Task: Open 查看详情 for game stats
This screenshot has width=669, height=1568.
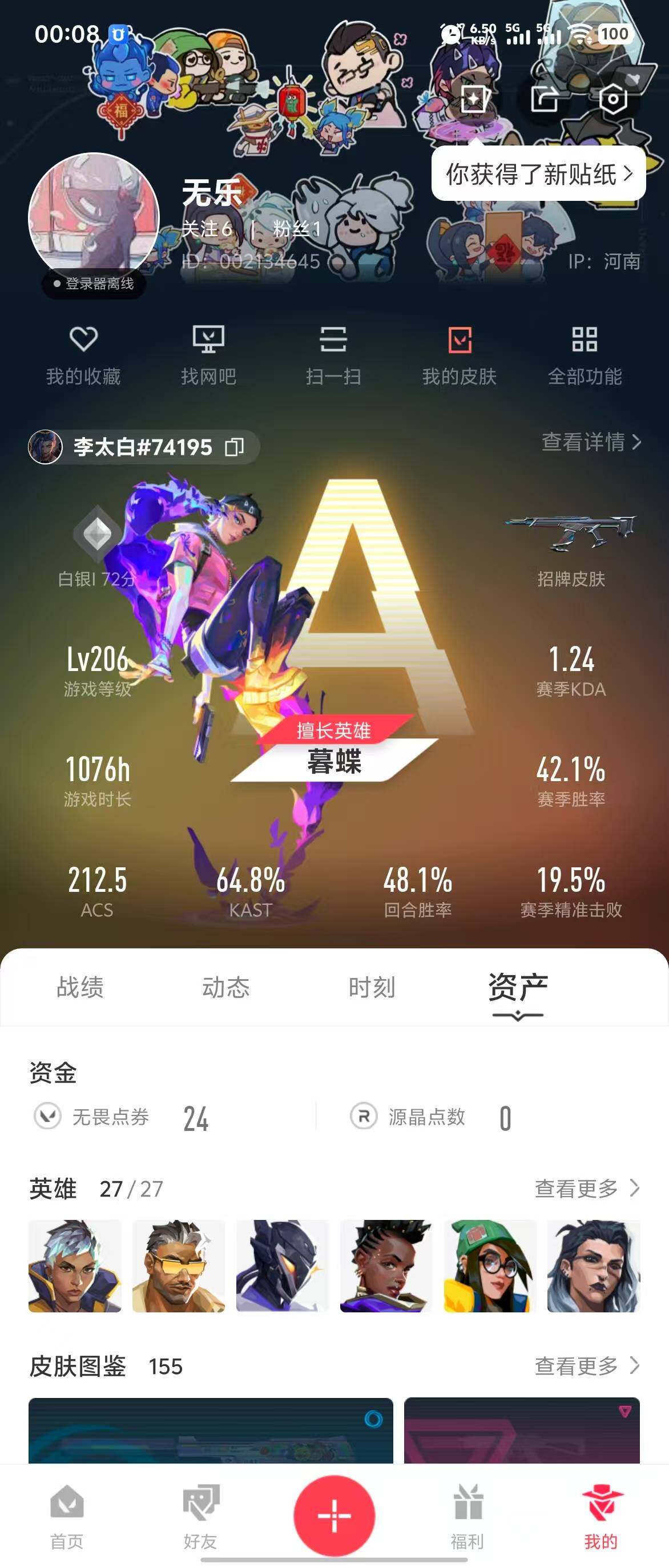Action: tap(590, 442)
